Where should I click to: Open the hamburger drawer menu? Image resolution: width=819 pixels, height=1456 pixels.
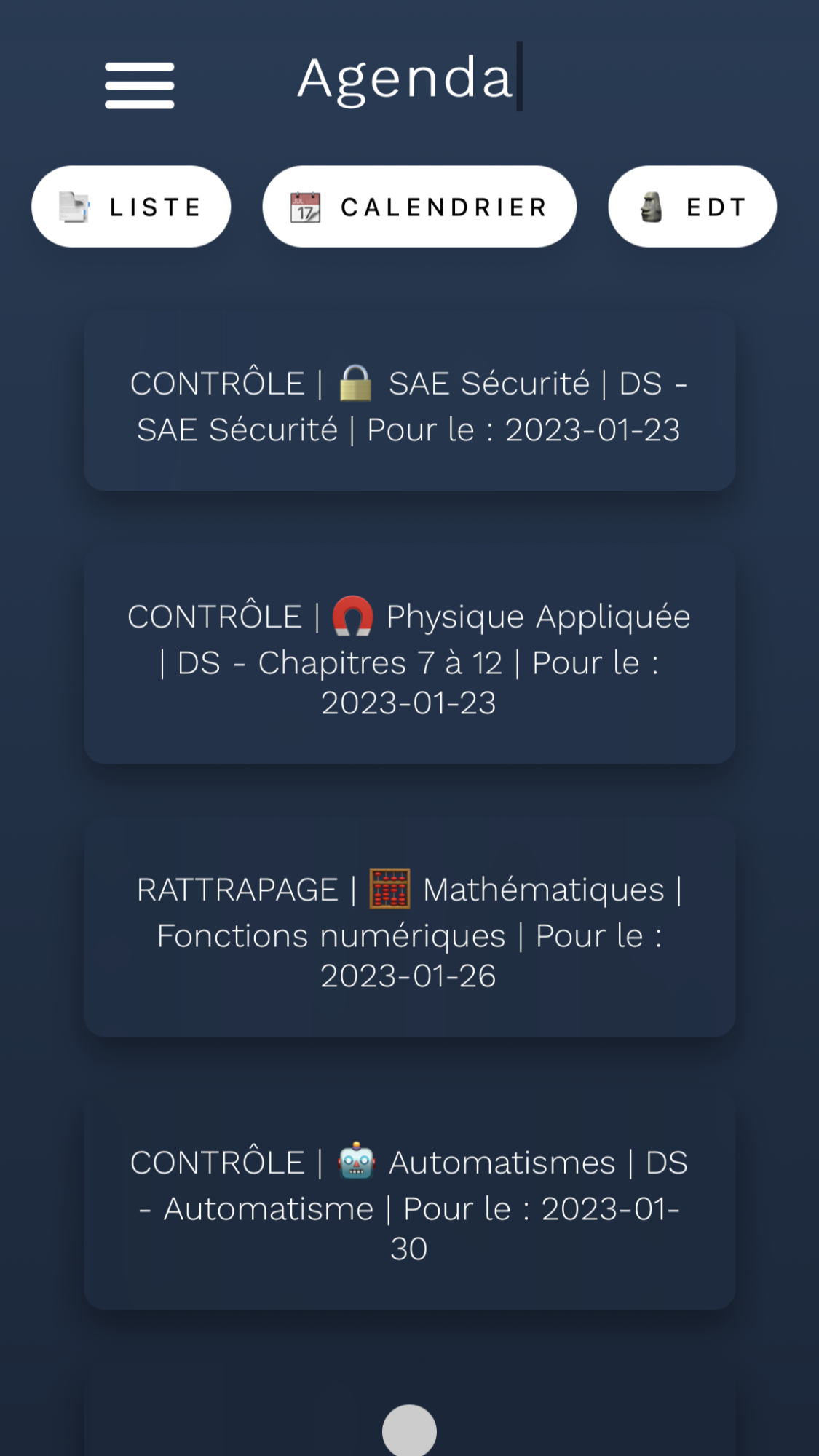click(139, 84)
